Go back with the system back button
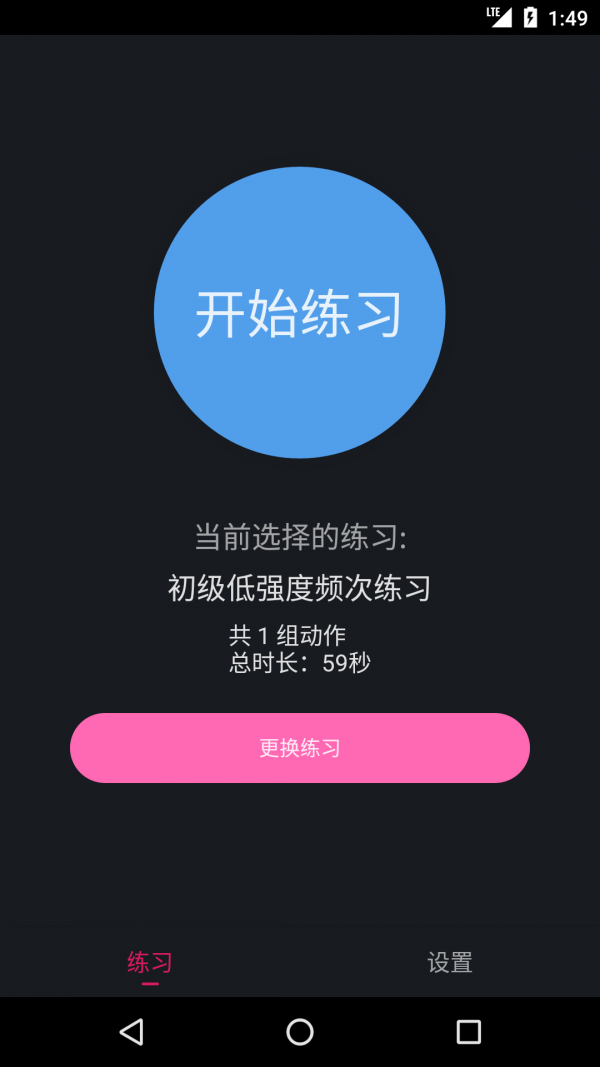 [131, 1031]
